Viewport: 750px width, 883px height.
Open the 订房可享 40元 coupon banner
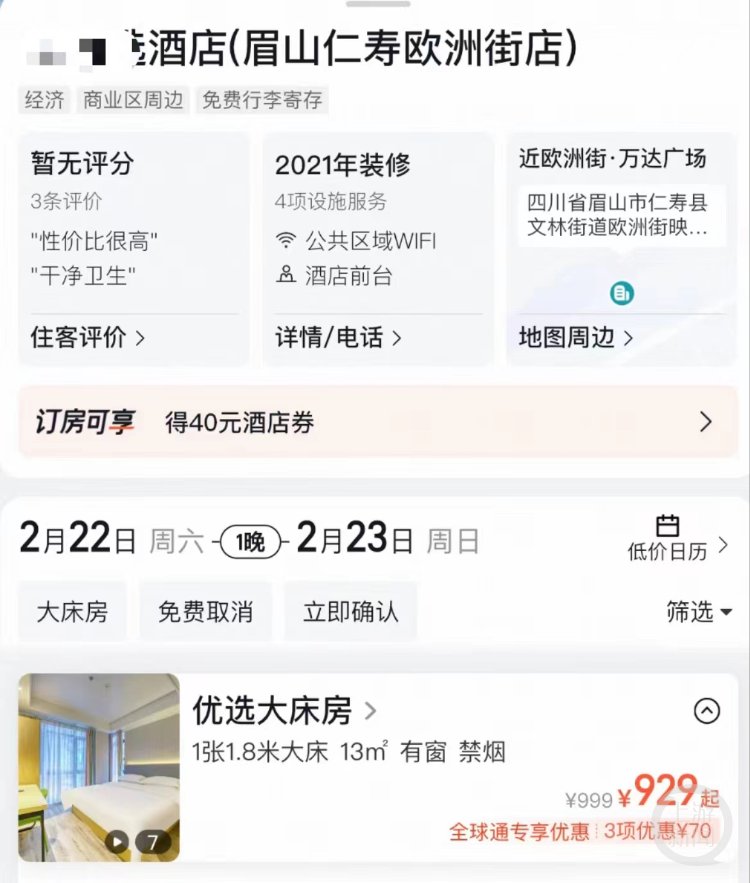click(x=377, y=422)
